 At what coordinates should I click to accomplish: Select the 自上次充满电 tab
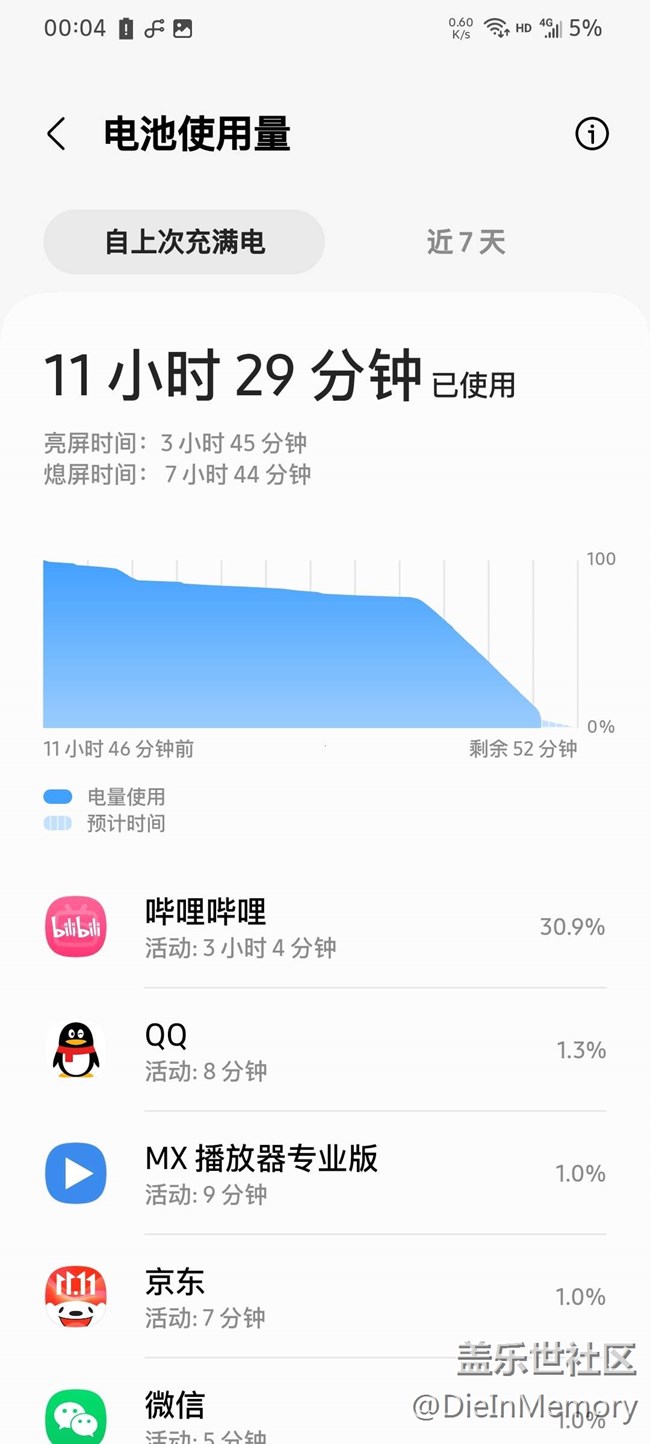[x=185, y=242]
